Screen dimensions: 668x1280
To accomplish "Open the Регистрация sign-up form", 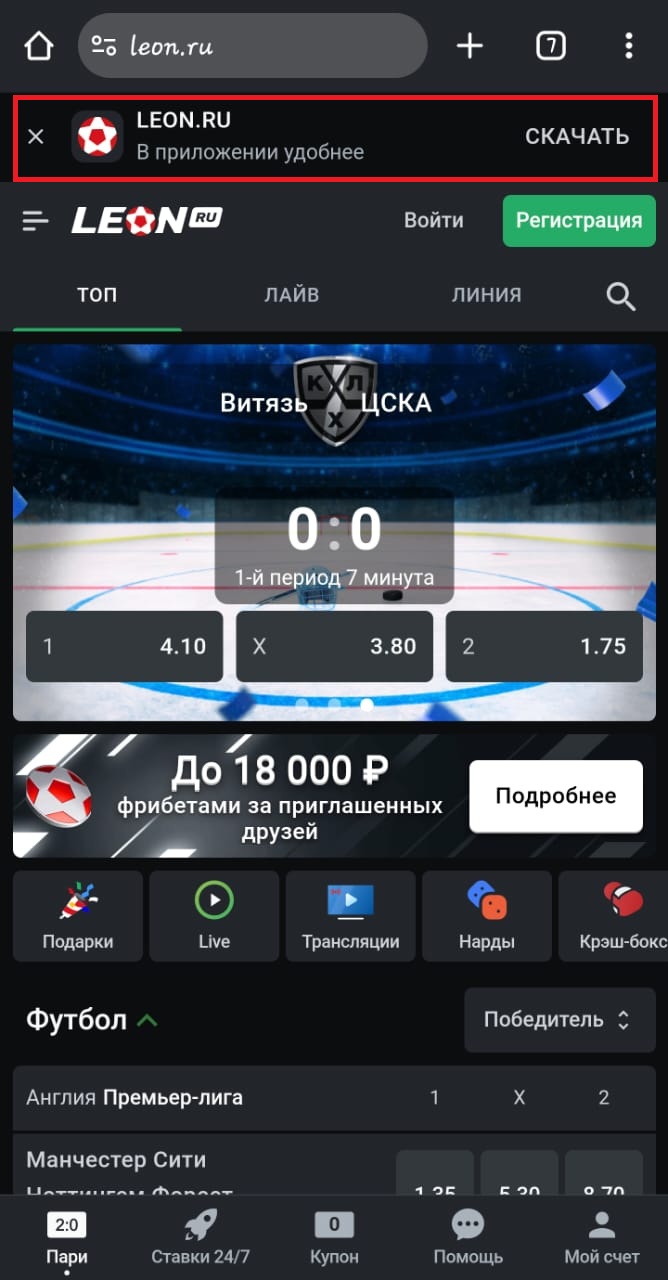I will [x=579, y=221].
